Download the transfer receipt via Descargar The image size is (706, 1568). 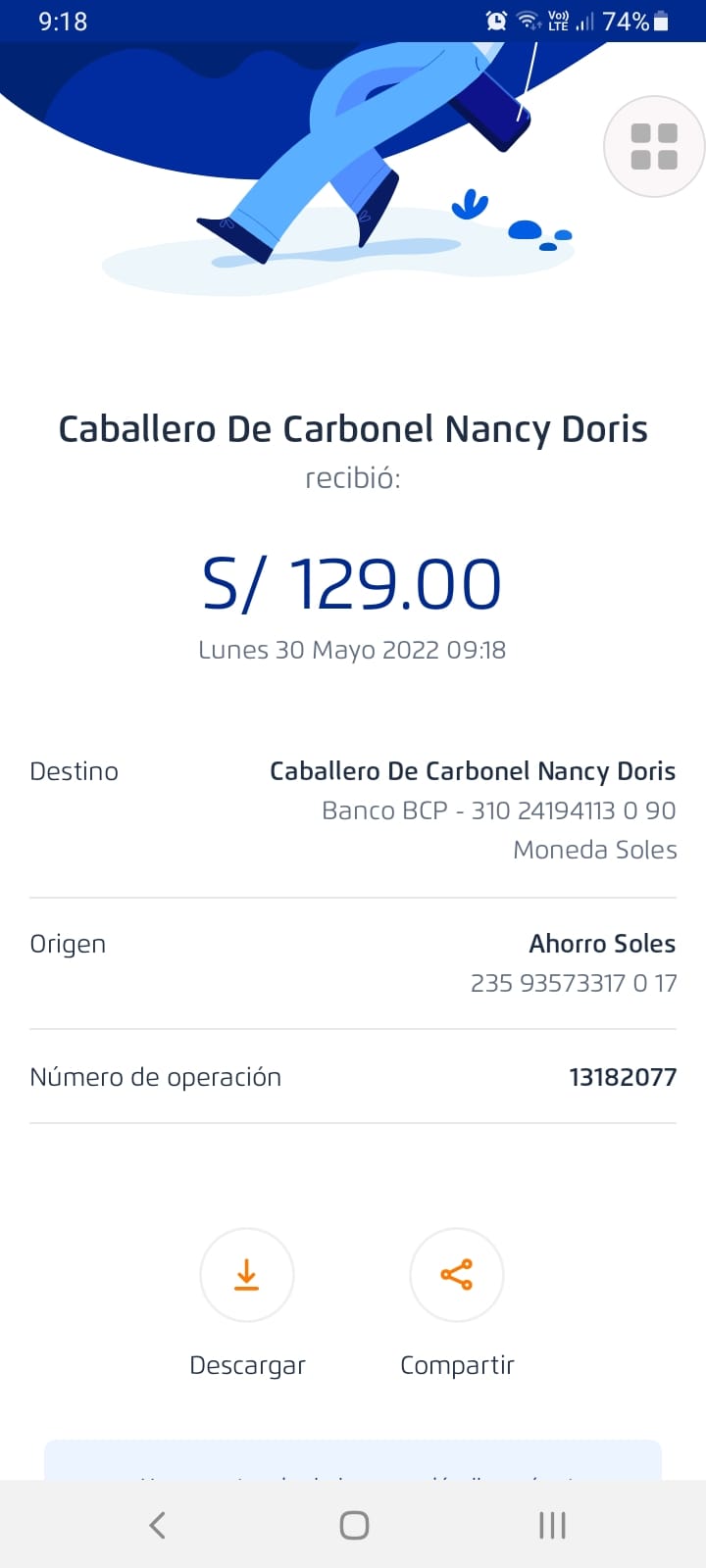tap(247, 1275)
